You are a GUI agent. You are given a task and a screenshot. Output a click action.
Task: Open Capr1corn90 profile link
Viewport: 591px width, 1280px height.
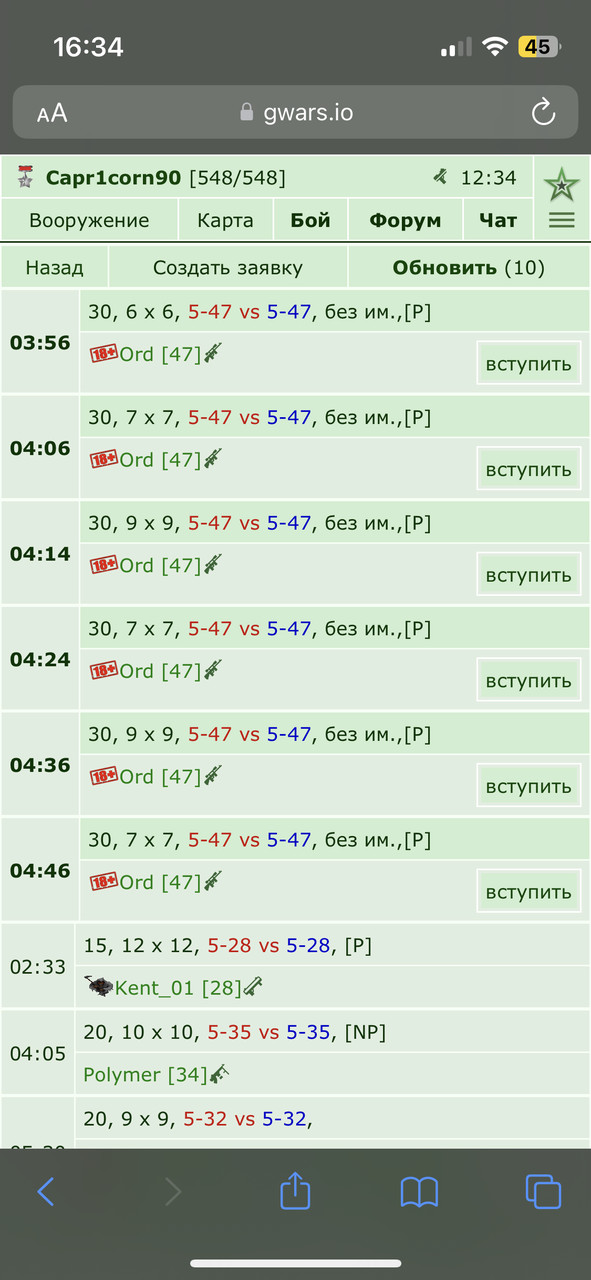point(113,178)
